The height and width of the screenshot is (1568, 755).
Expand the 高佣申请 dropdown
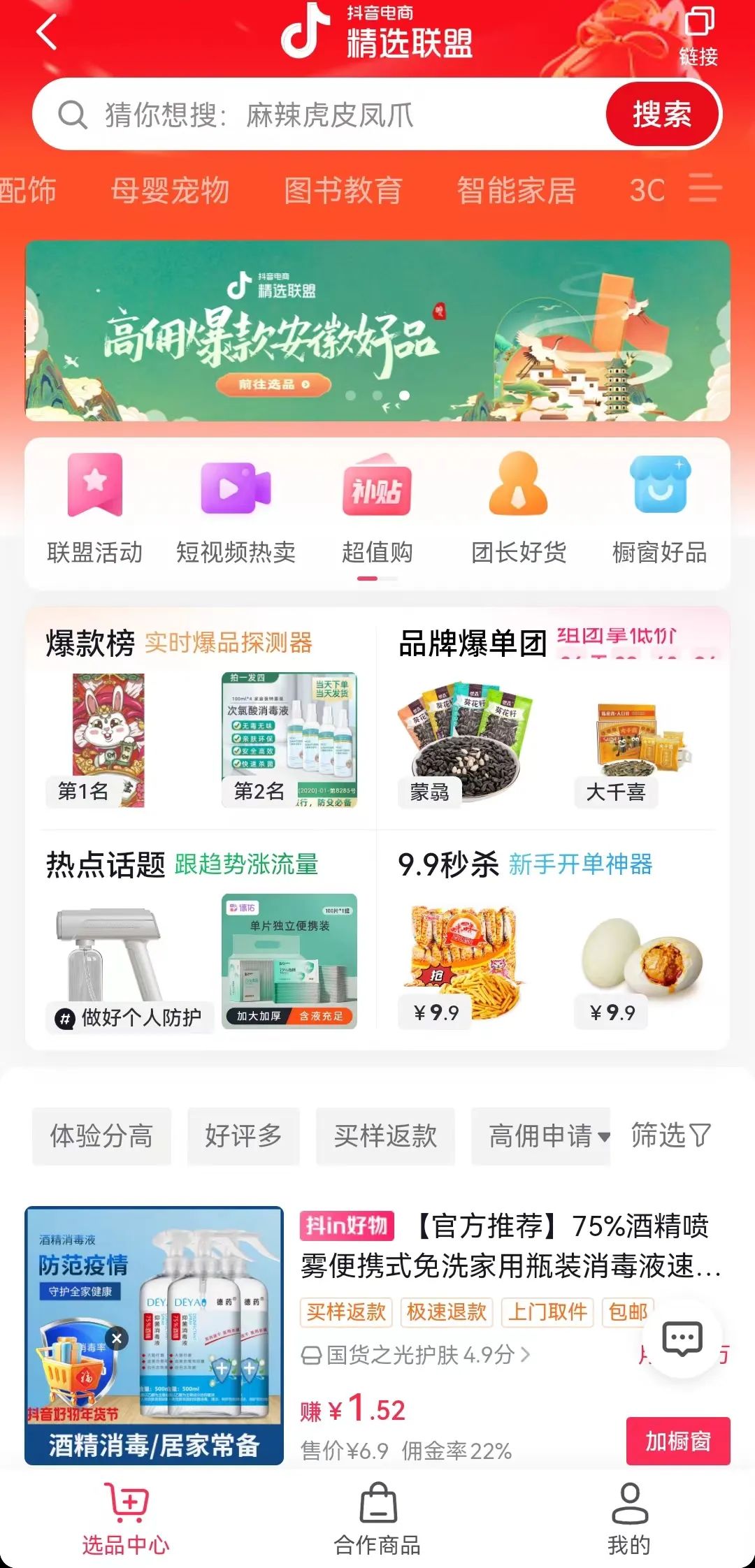(x=542, y=1137)
